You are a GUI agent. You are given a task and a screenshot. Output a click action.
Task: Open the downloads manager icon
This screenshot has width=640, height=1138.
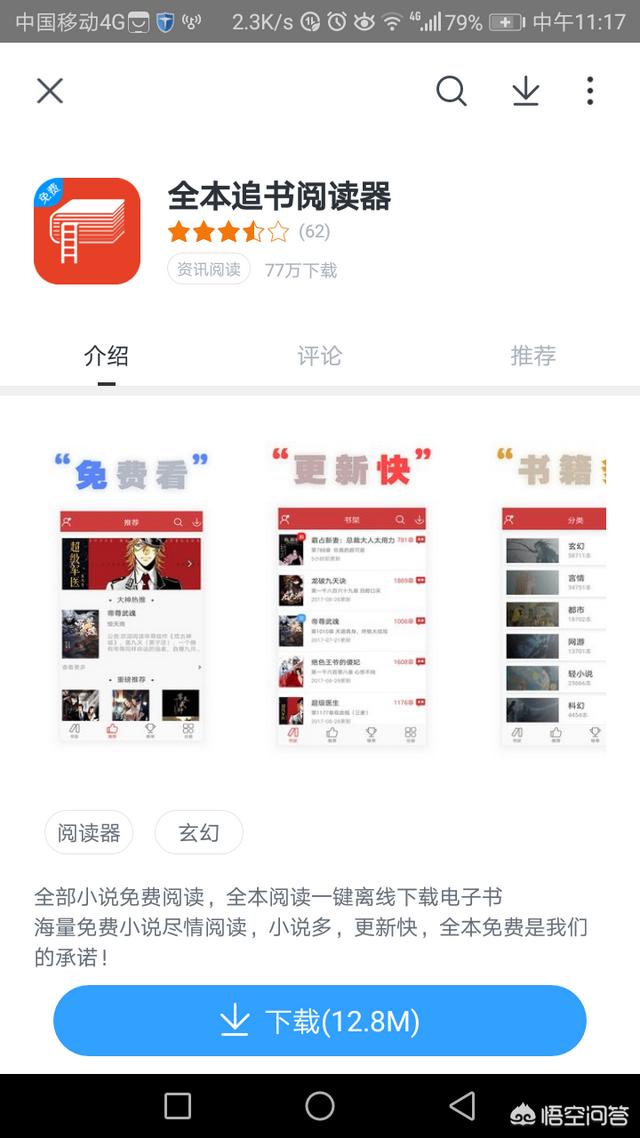(525, 91)
